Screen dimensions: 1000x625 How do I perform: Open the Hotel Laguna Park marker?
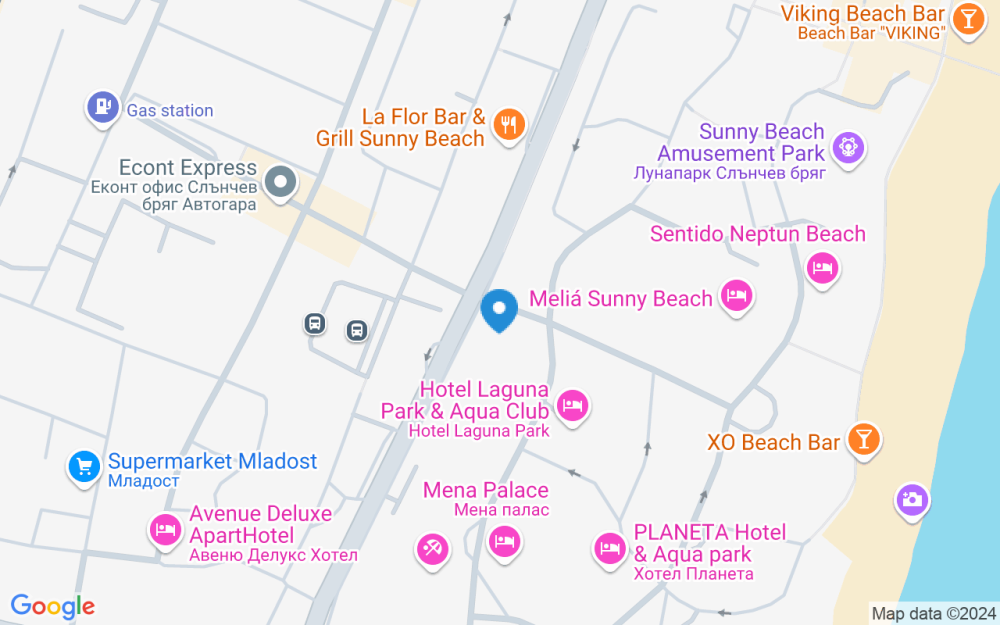click(x=572, y=405)
